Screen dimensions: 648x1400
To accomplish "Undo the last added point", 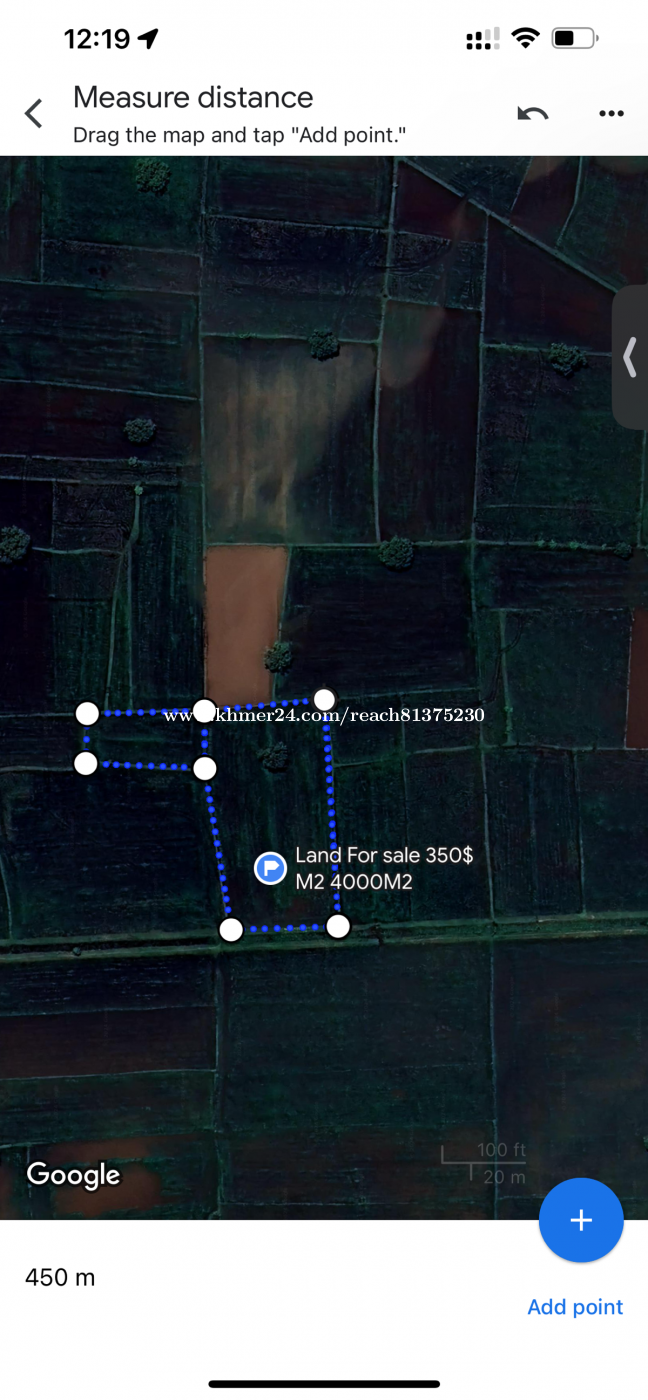I will pyautogui.click(x=533, y=113).
